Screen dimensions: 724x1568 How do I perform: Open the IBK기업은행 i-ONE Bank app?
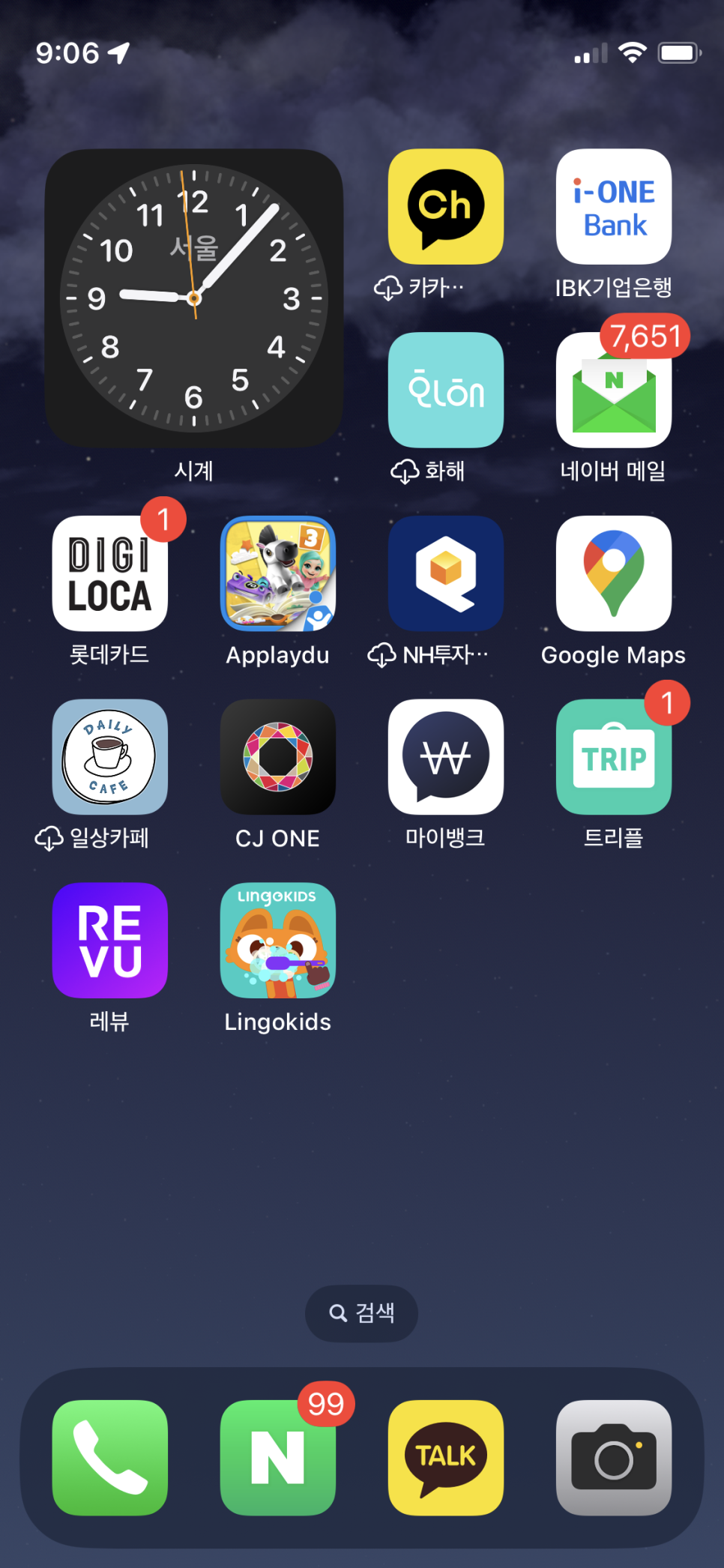pos(613,206)
